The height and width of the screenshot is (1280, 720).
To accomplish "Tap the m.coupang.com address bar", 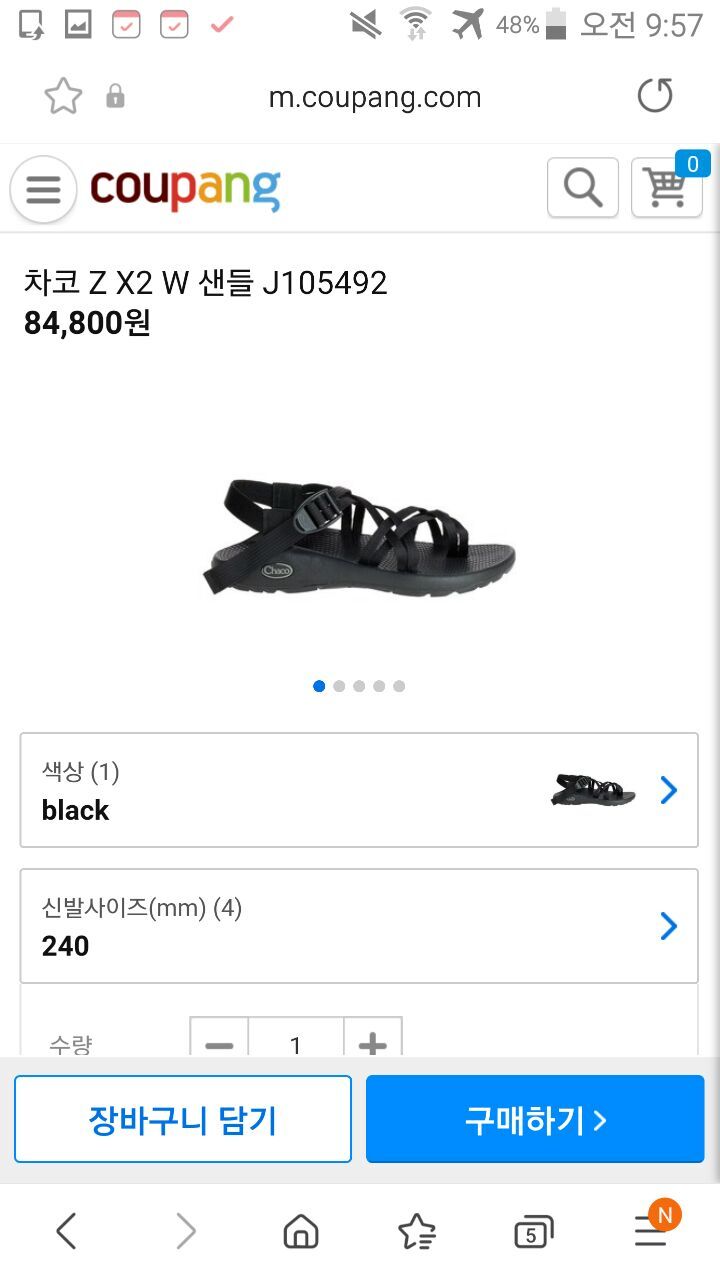I will coord(375,97).
